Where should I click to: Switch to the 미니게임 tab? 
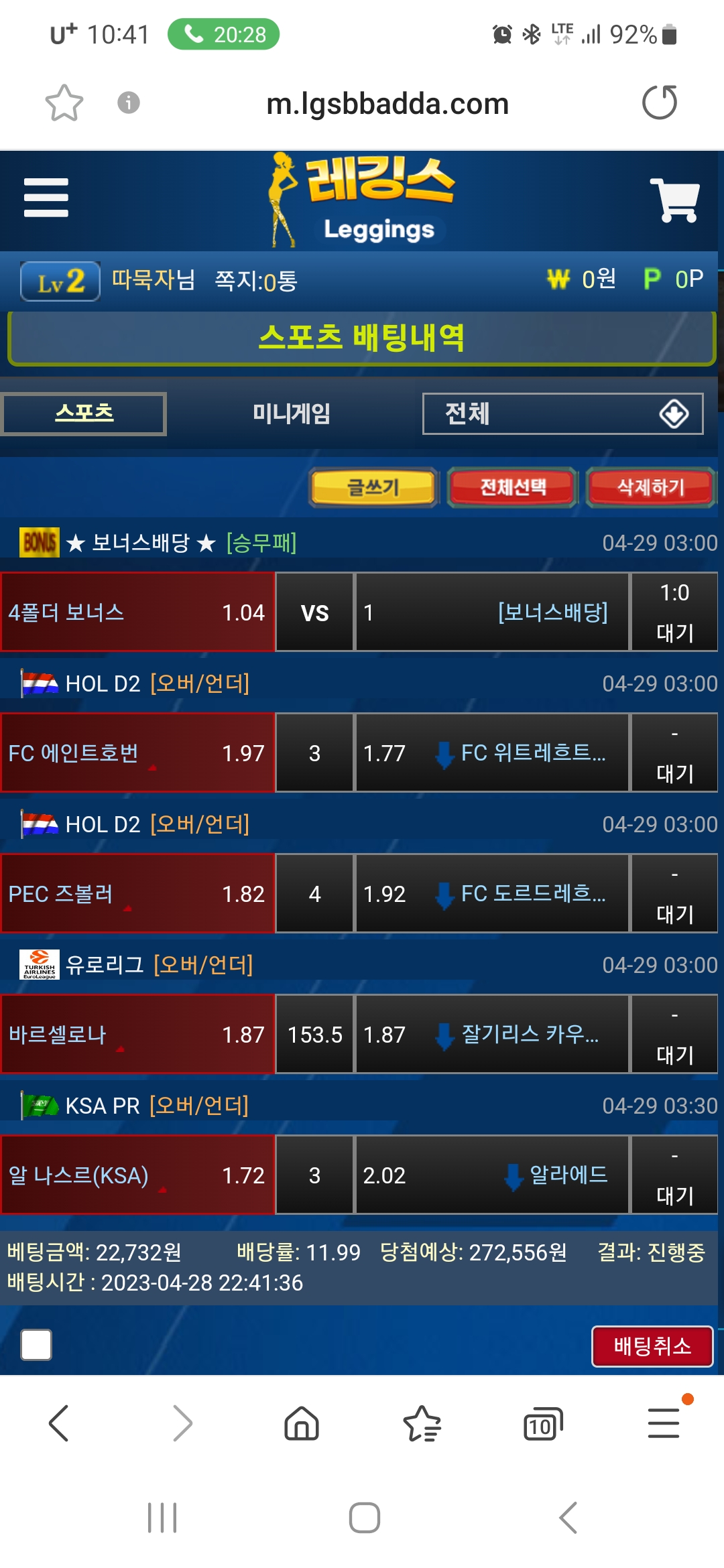[291, 413]
